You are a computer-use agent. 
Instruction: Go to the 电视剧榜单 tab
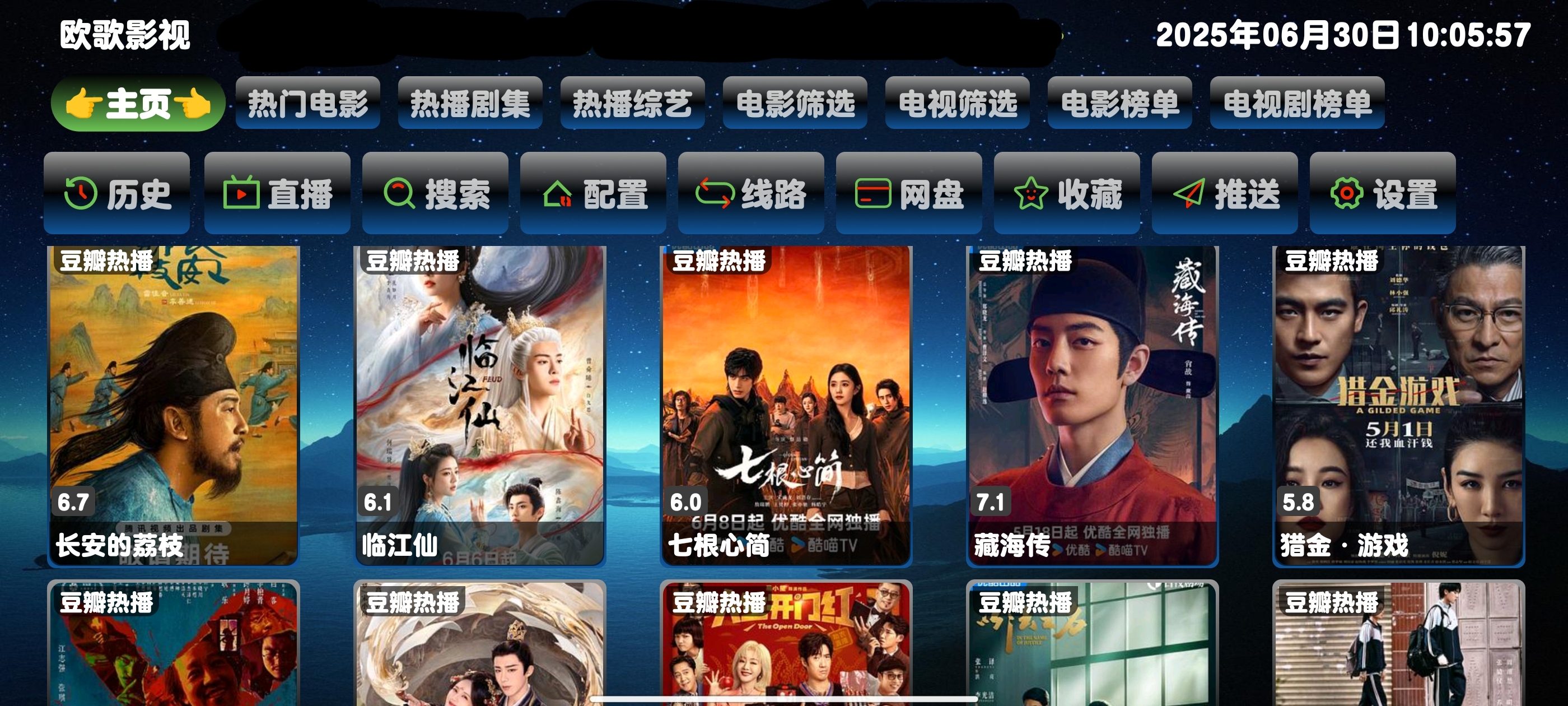point(1297,103)
